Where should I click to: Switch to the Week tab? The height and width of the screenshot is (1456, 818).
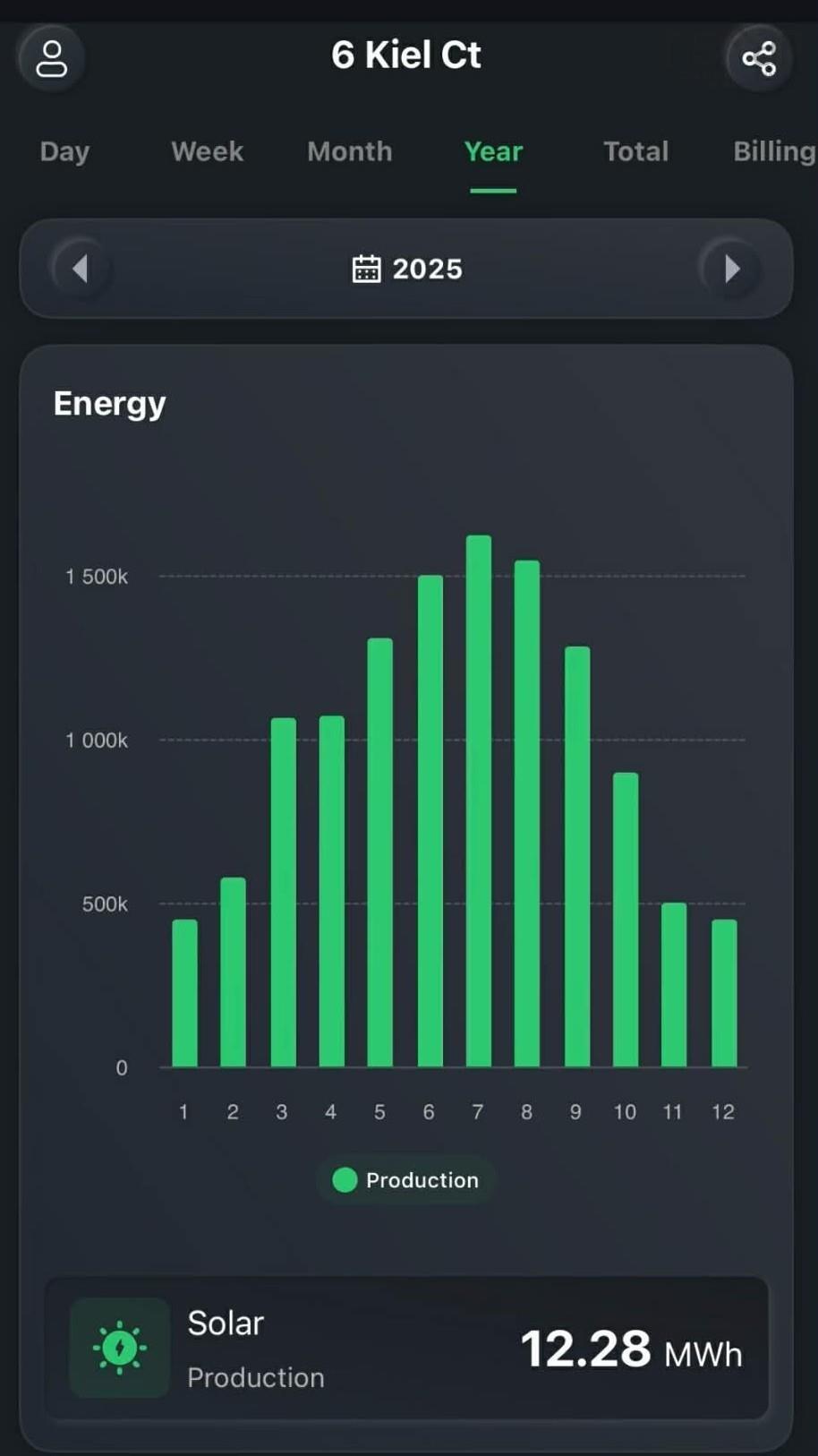[207, 151]
